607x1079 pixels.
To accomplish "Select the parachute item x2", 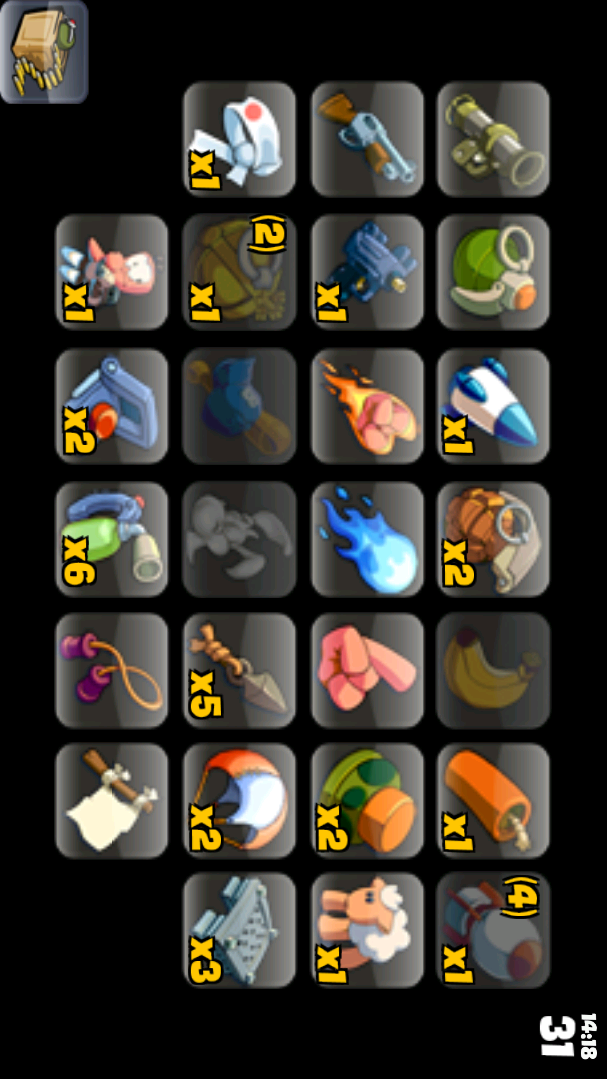I will pyautogui.click(x=239, y=800).
